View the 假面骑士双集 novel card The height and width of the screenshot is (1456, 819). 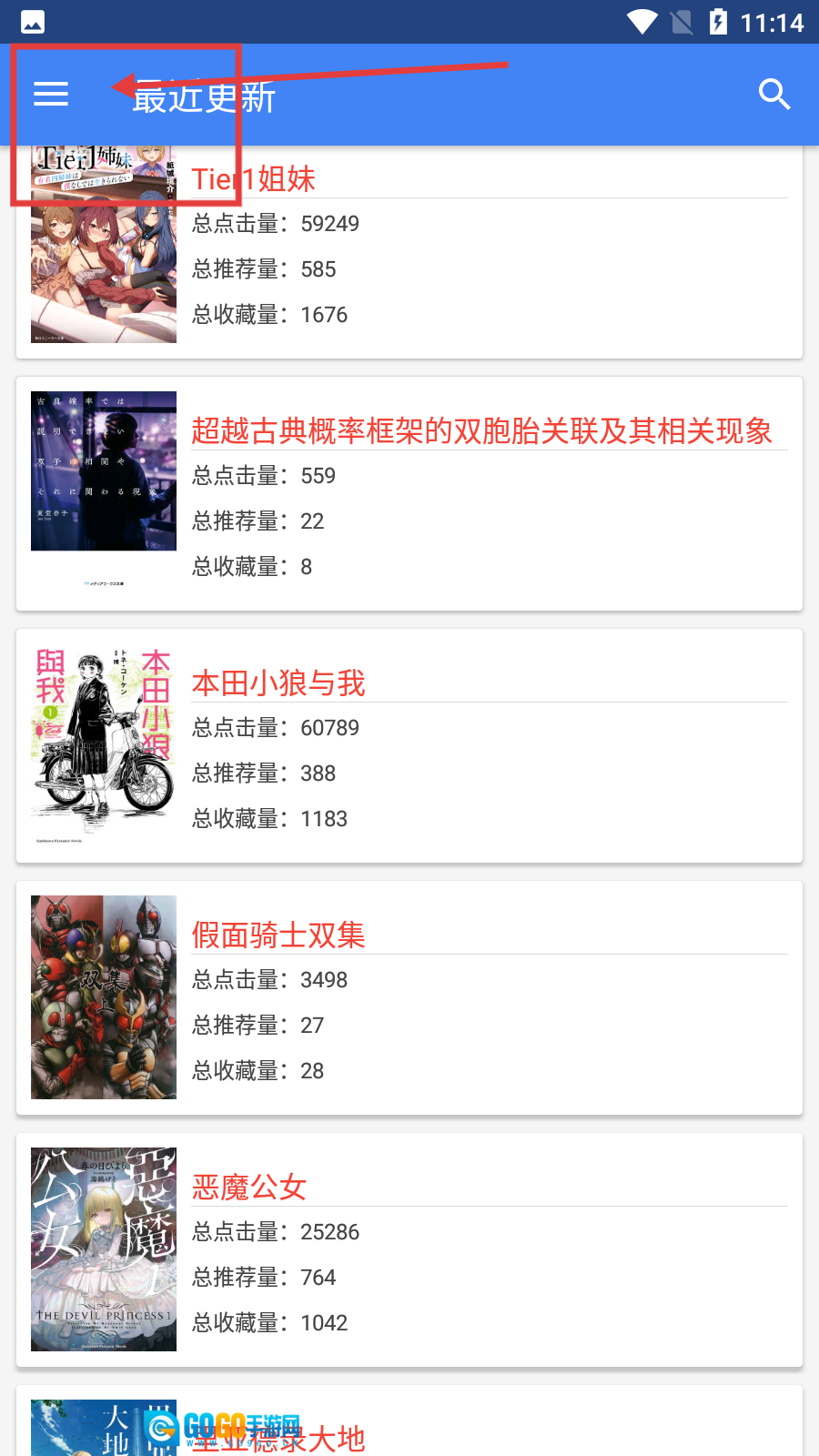coord(409,997)
